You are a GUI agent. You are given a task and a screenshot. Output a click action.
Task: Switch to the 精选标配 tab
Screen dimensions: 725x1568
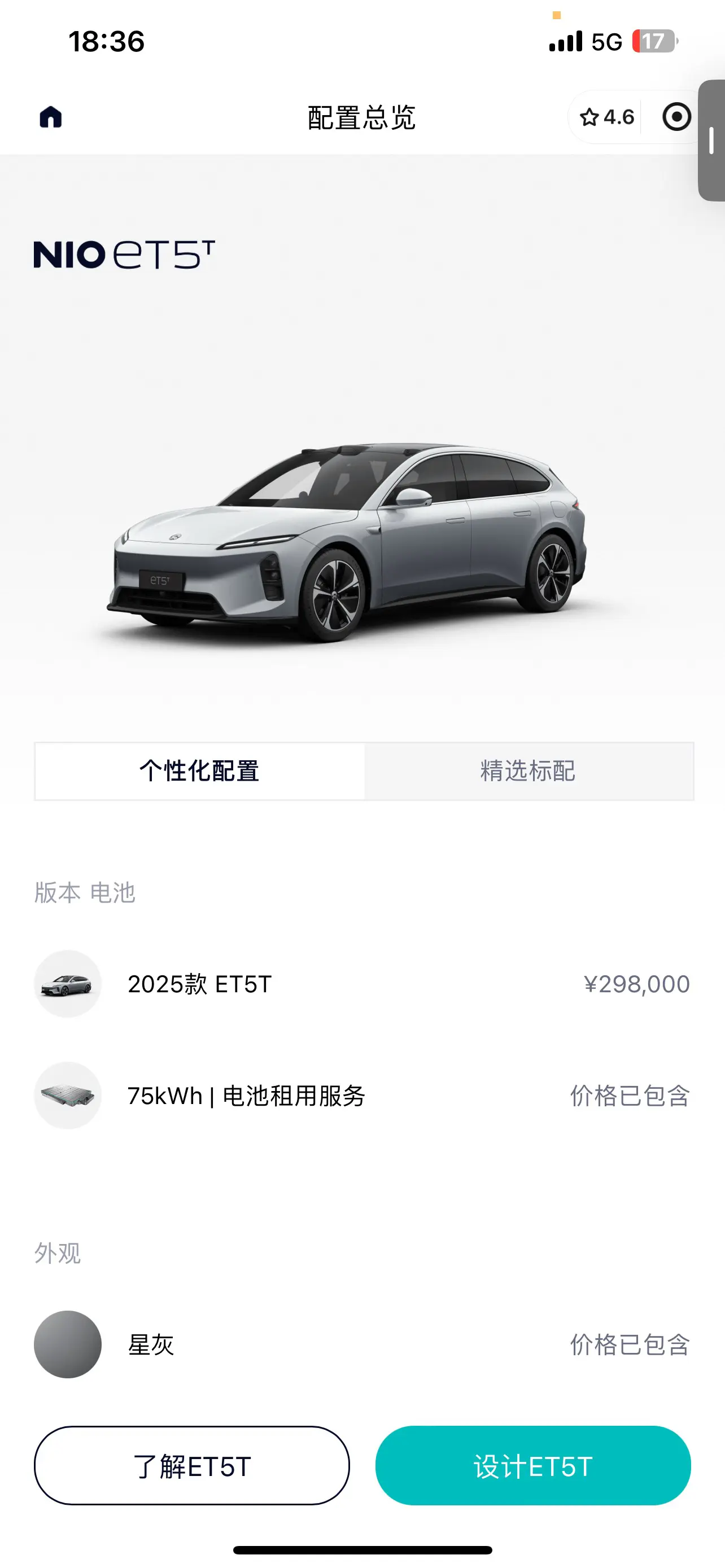pos(528,770)
